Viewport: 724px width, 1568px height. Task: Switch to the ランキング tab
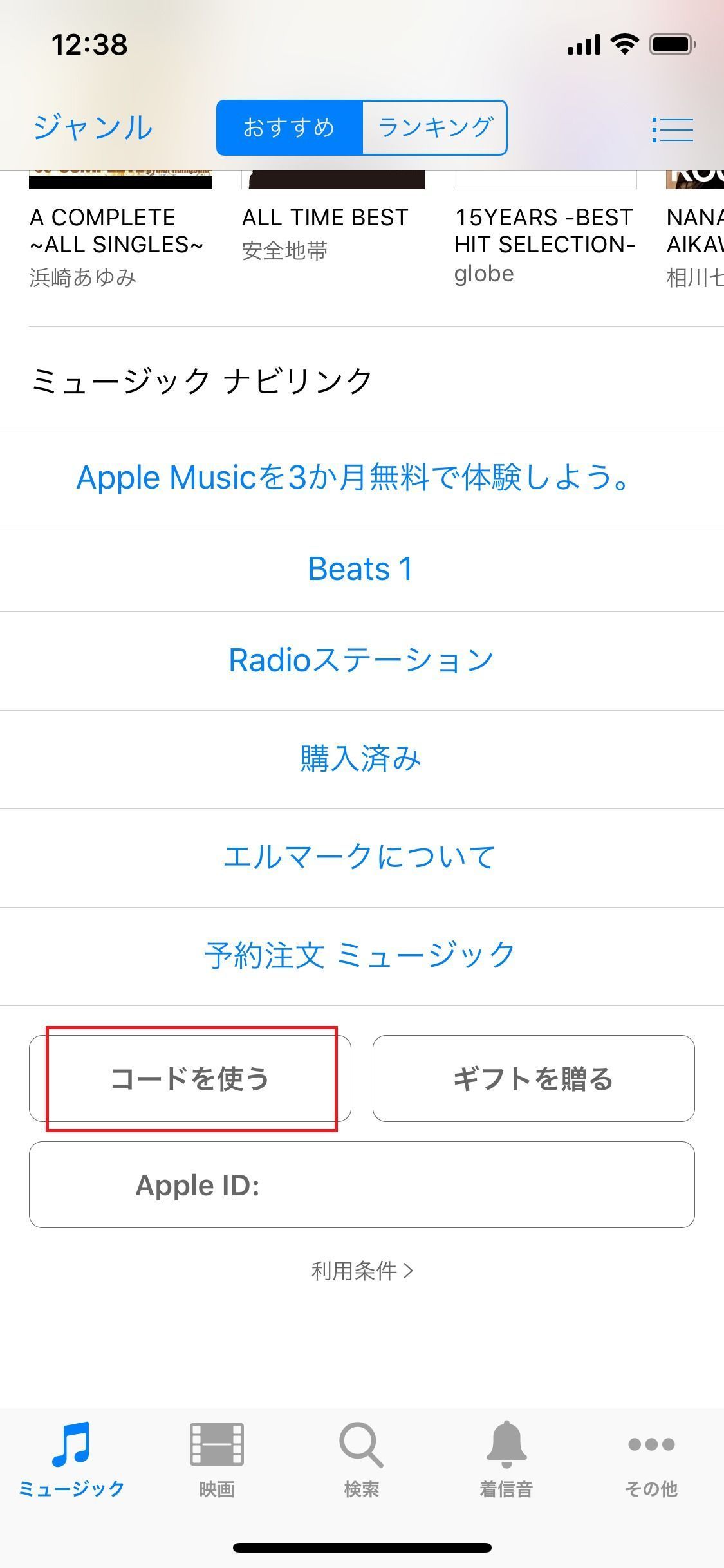(434, 127)
